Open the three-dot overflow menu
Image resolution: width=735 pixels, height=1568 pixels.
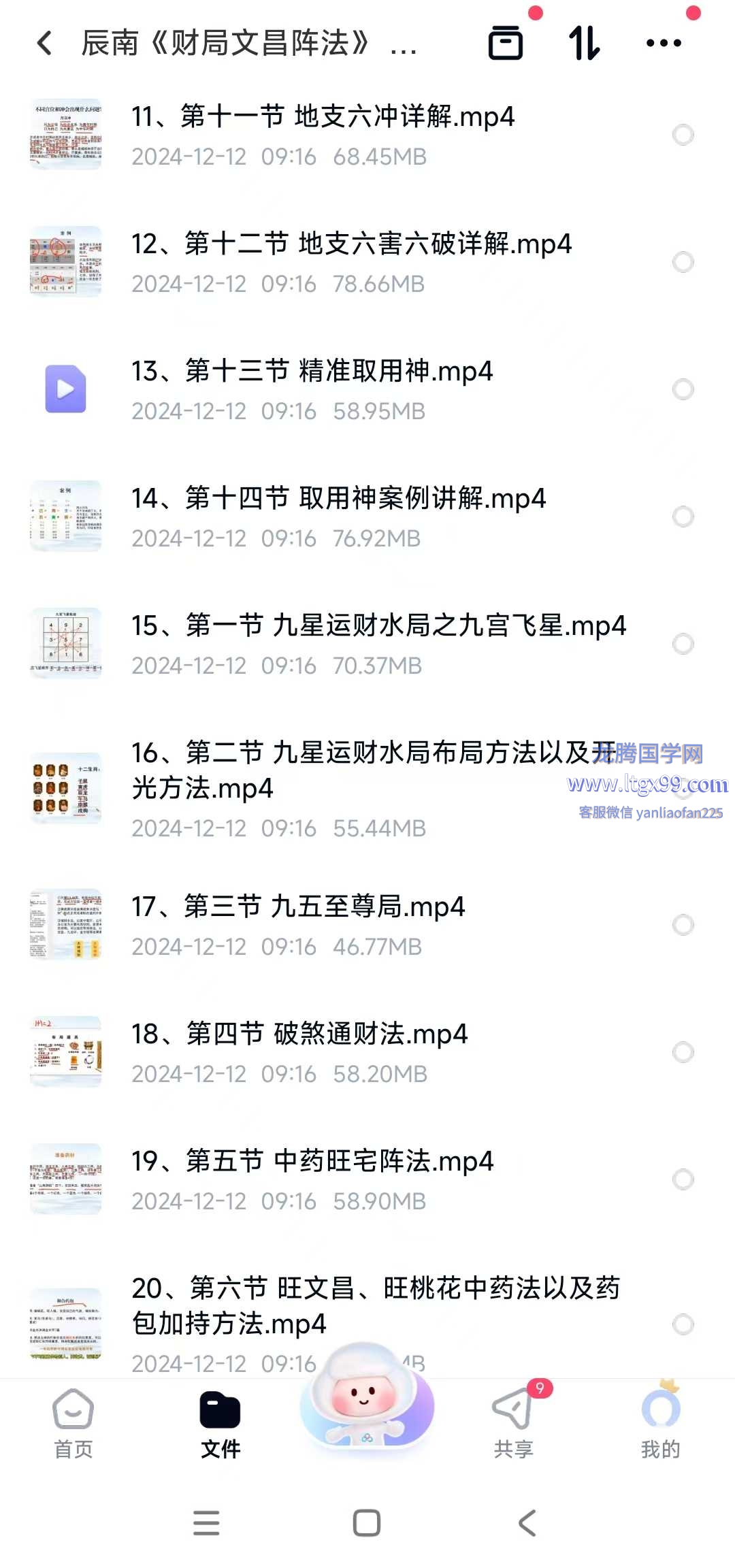[x=664, y=43]
